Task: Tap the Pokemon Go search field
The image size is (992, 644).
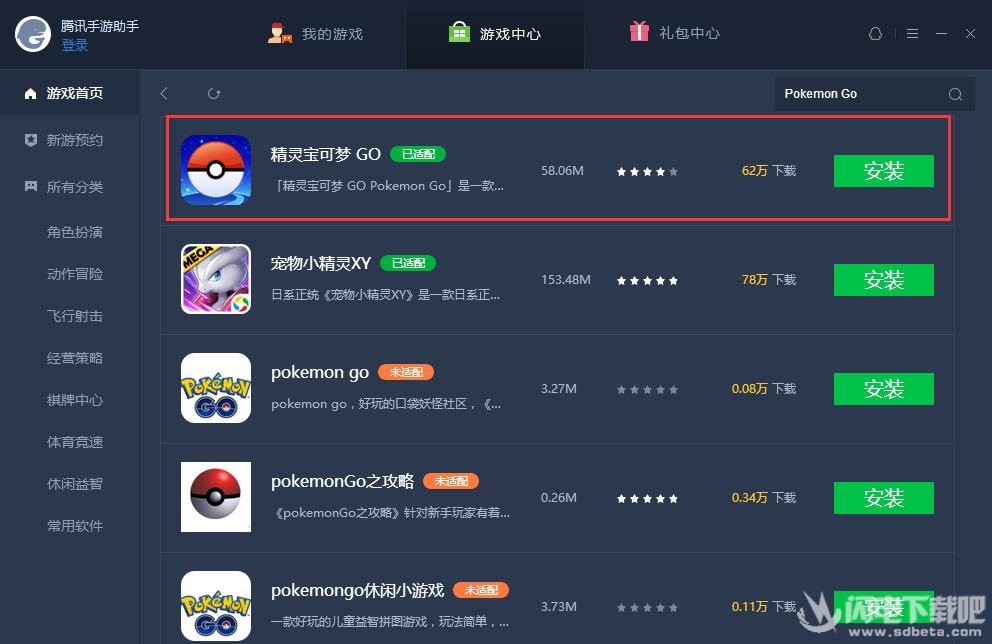Action: [855, 94]
